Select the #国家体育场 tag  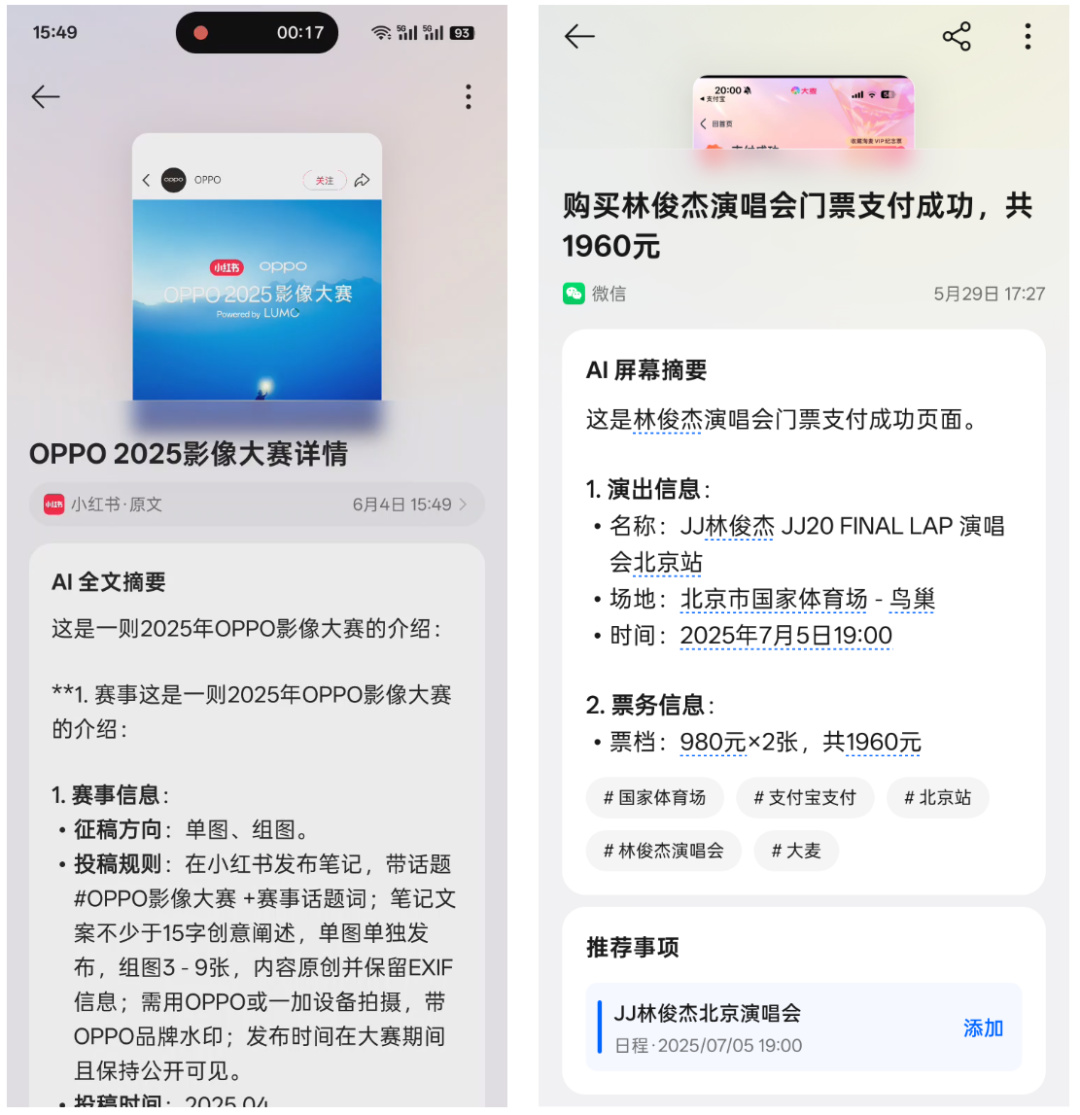(654, 798)
